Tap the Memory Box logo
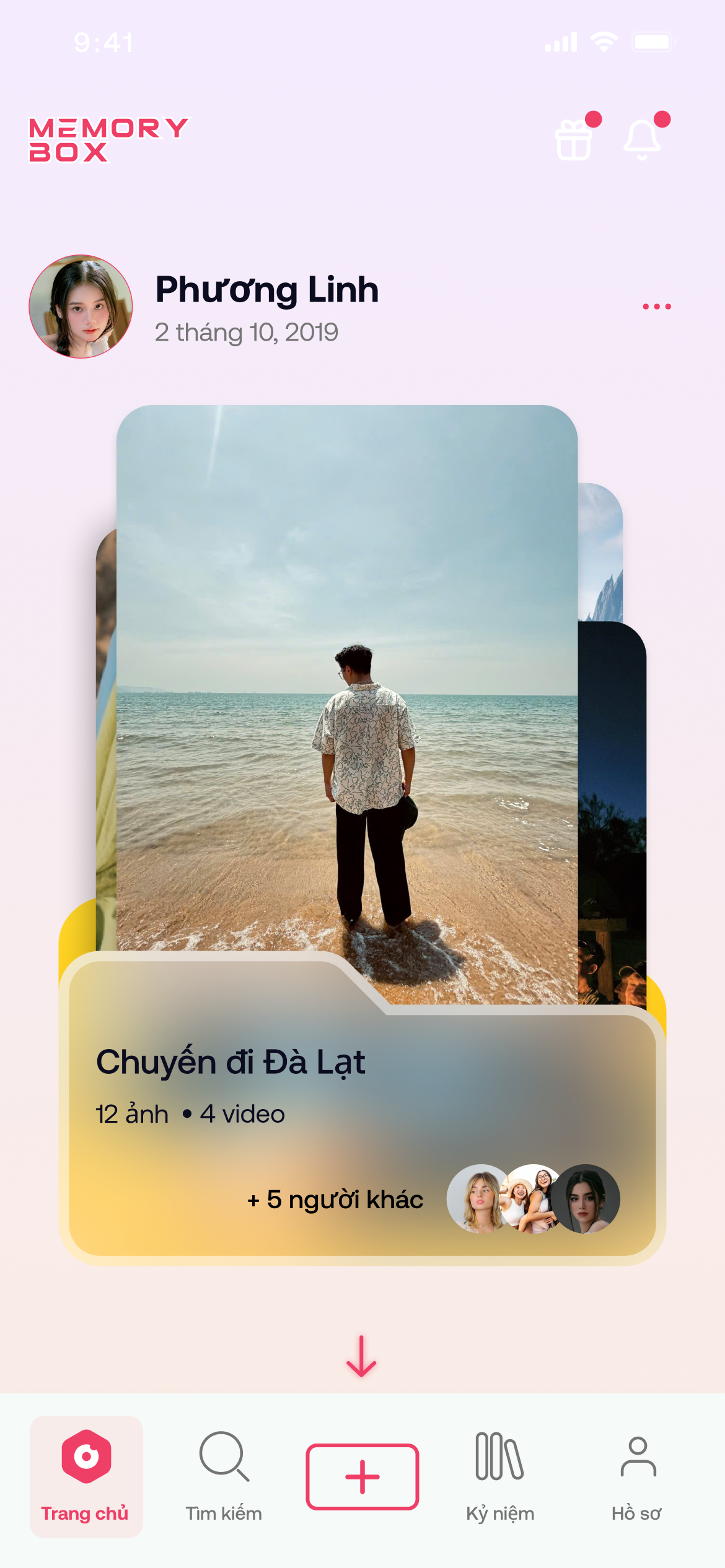This screenshot has width=725, height=1568. [108, 139]
